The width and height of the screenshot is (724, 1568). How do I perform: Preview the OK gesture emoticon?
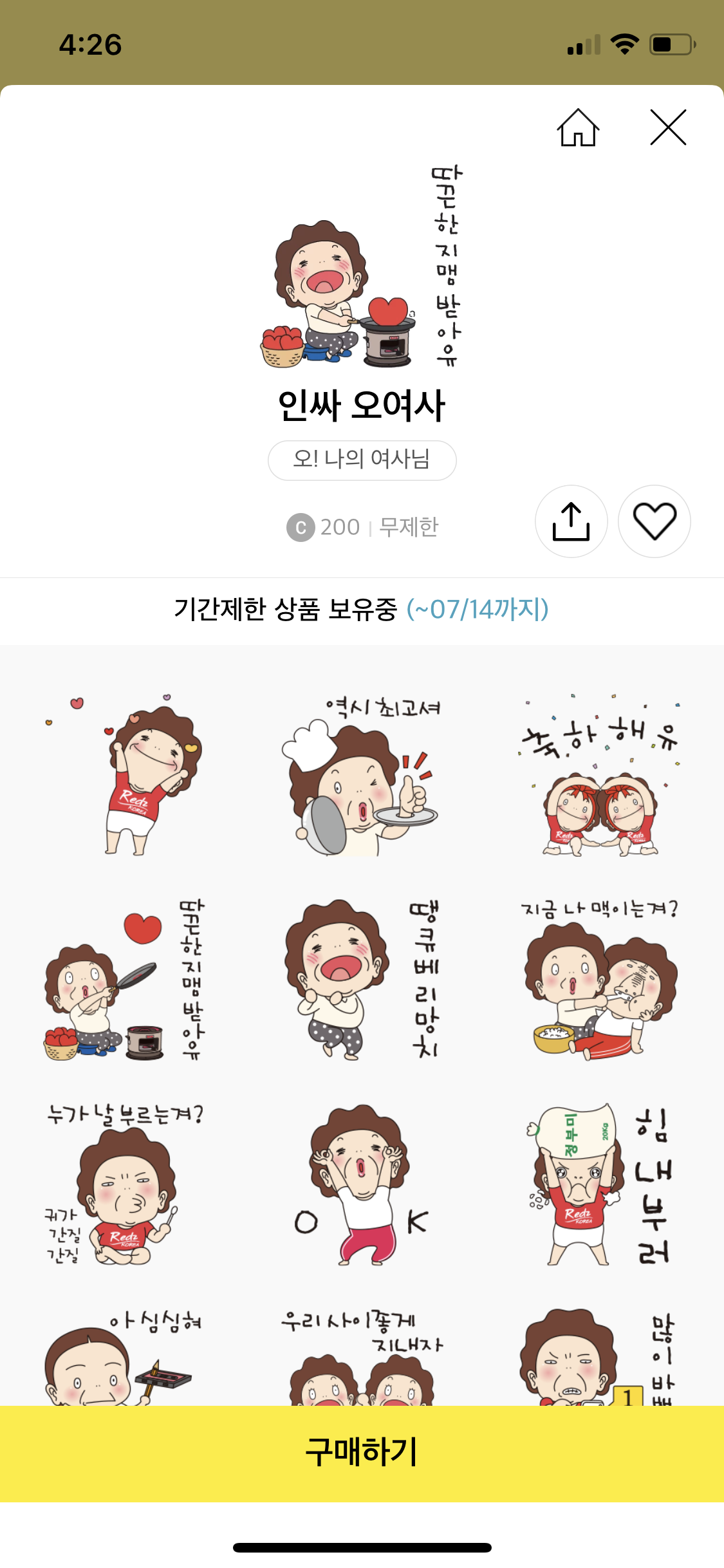(362, 1184)
